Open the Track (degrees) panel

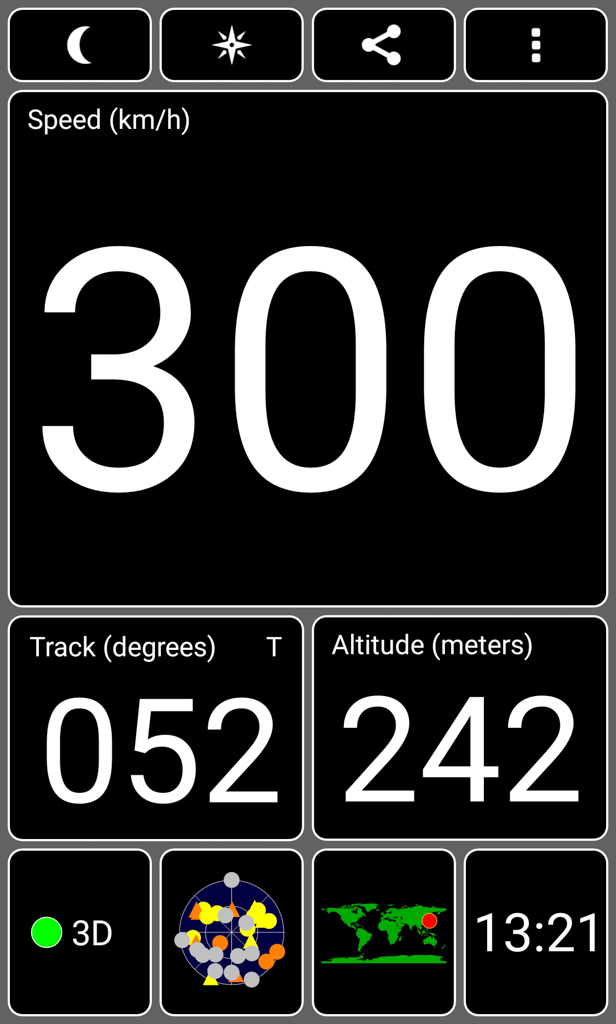(156, 728)
